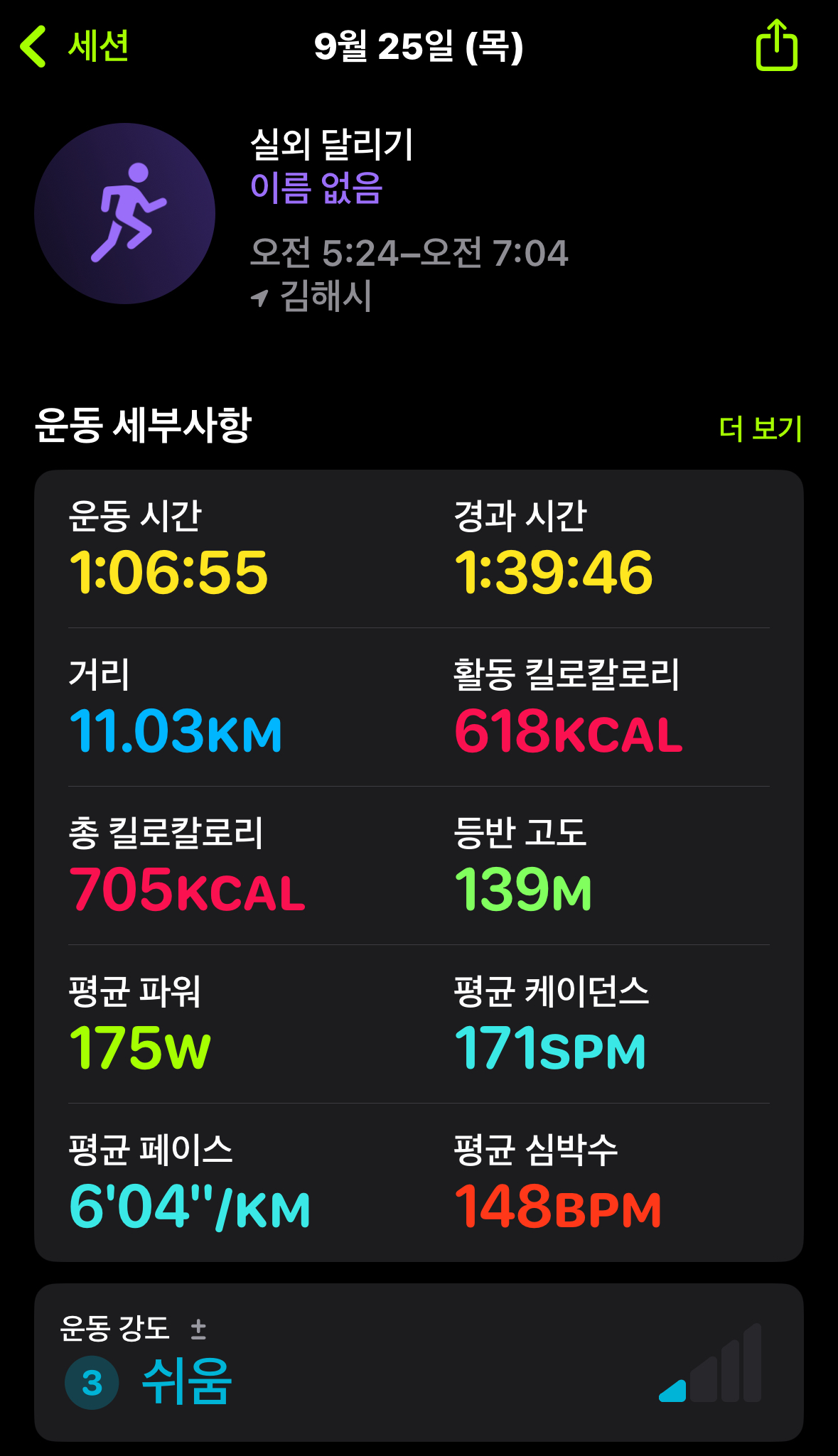This screenshot has width=838, height=1456.
Task: Tap 더 보기 for more workout details
Action: coord(760,428)
